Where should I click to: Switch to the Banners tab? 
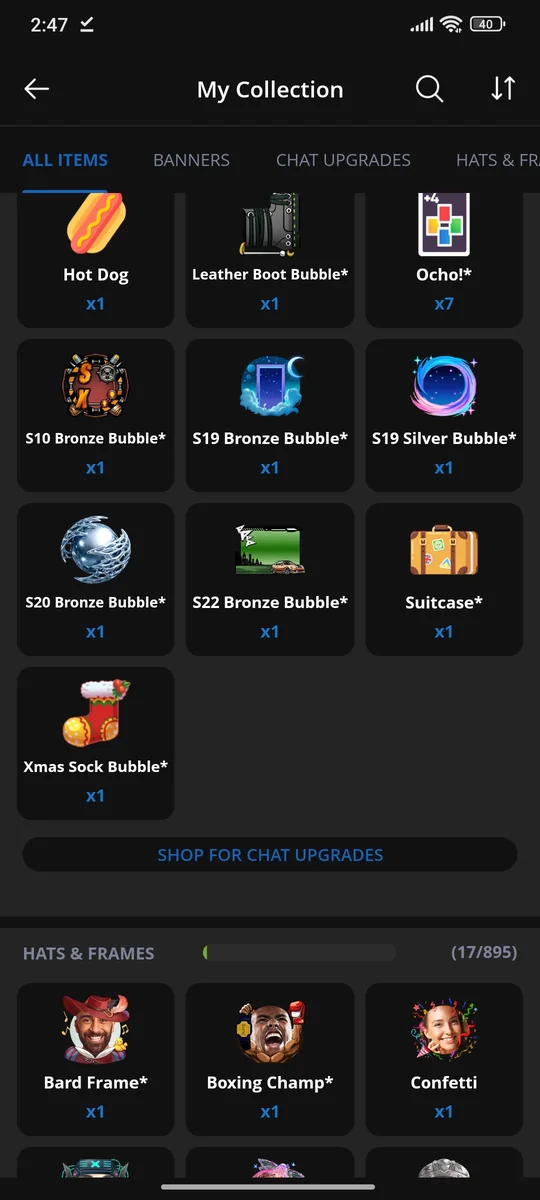(191, 160)
